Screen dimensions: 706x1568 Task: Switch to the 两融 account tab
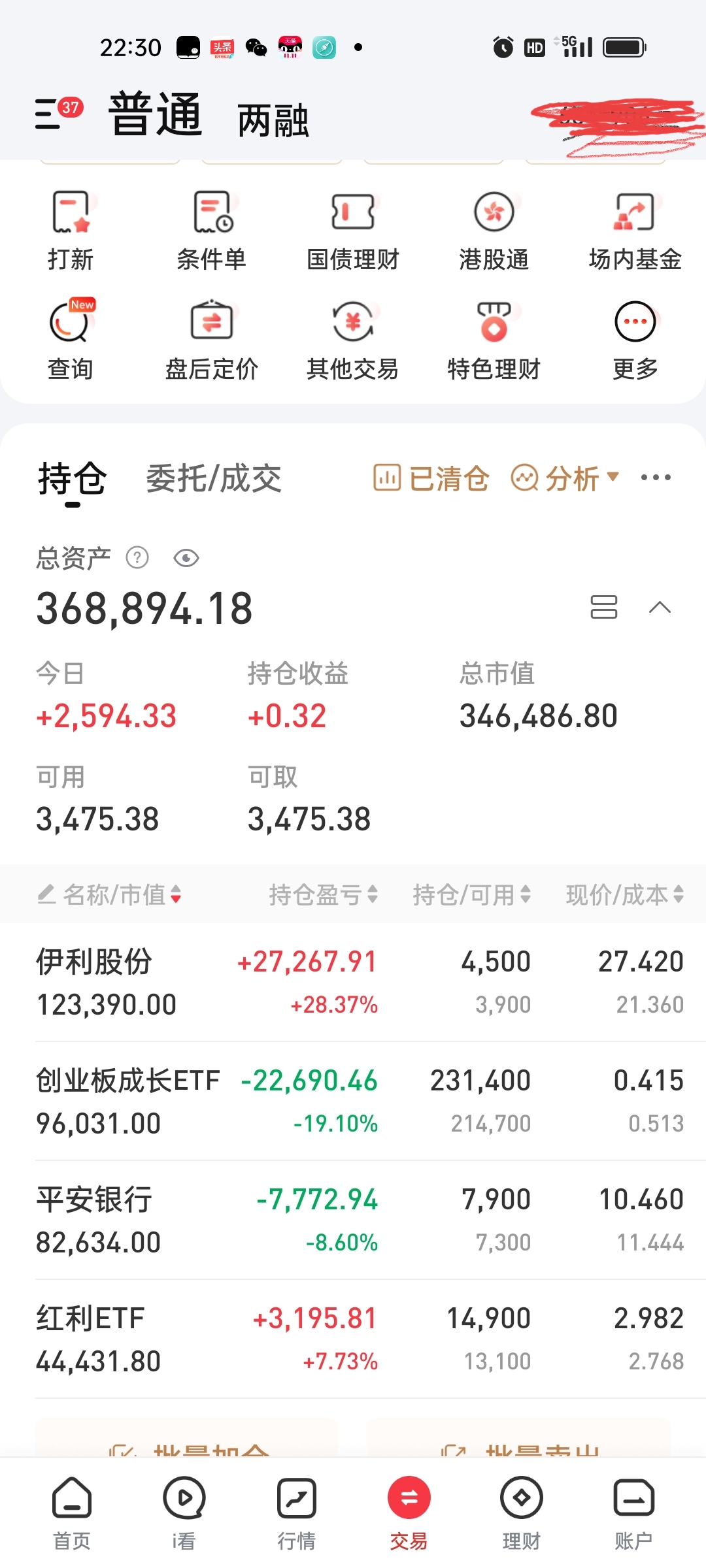tap(273, 121)
